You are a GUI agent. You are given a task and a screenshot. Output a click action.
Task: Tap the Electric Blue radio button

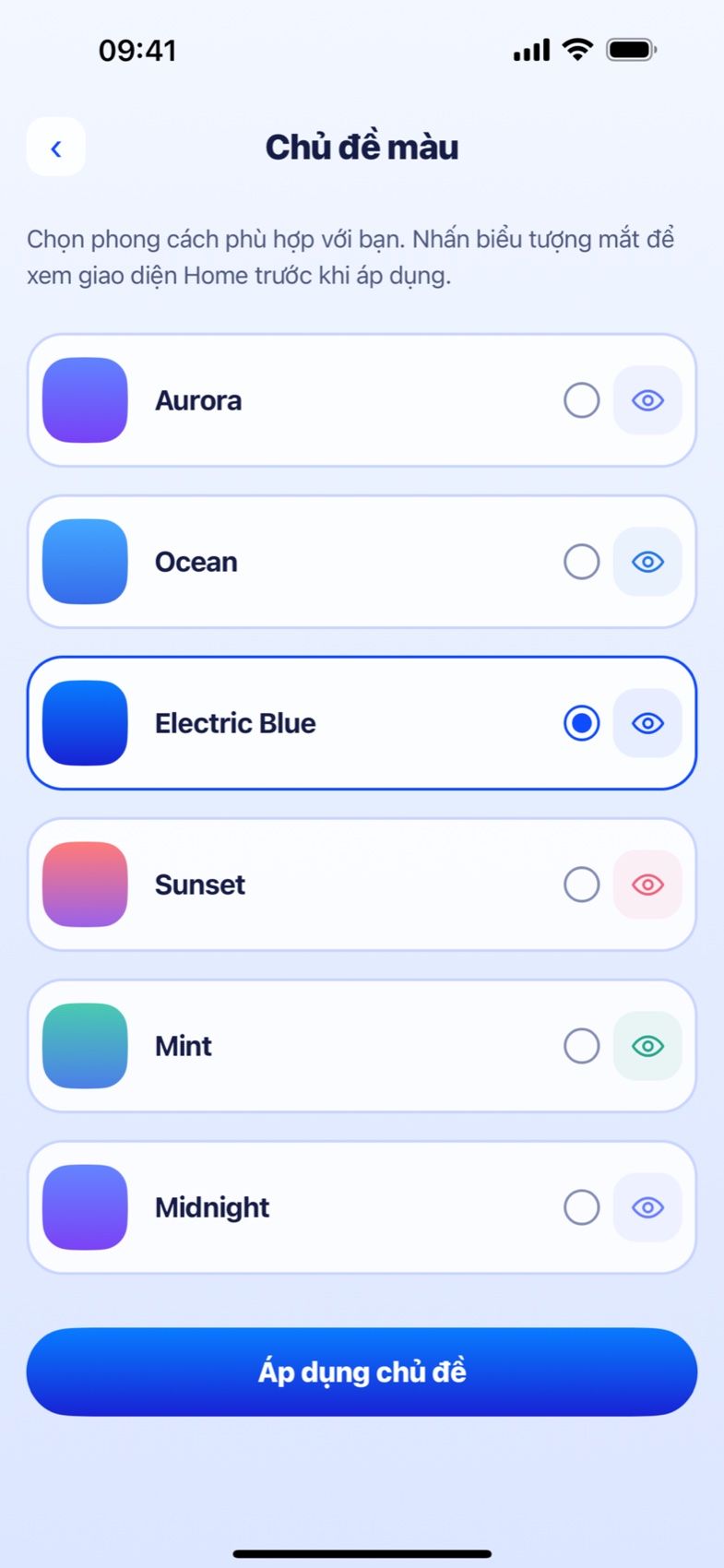[581, 723]
